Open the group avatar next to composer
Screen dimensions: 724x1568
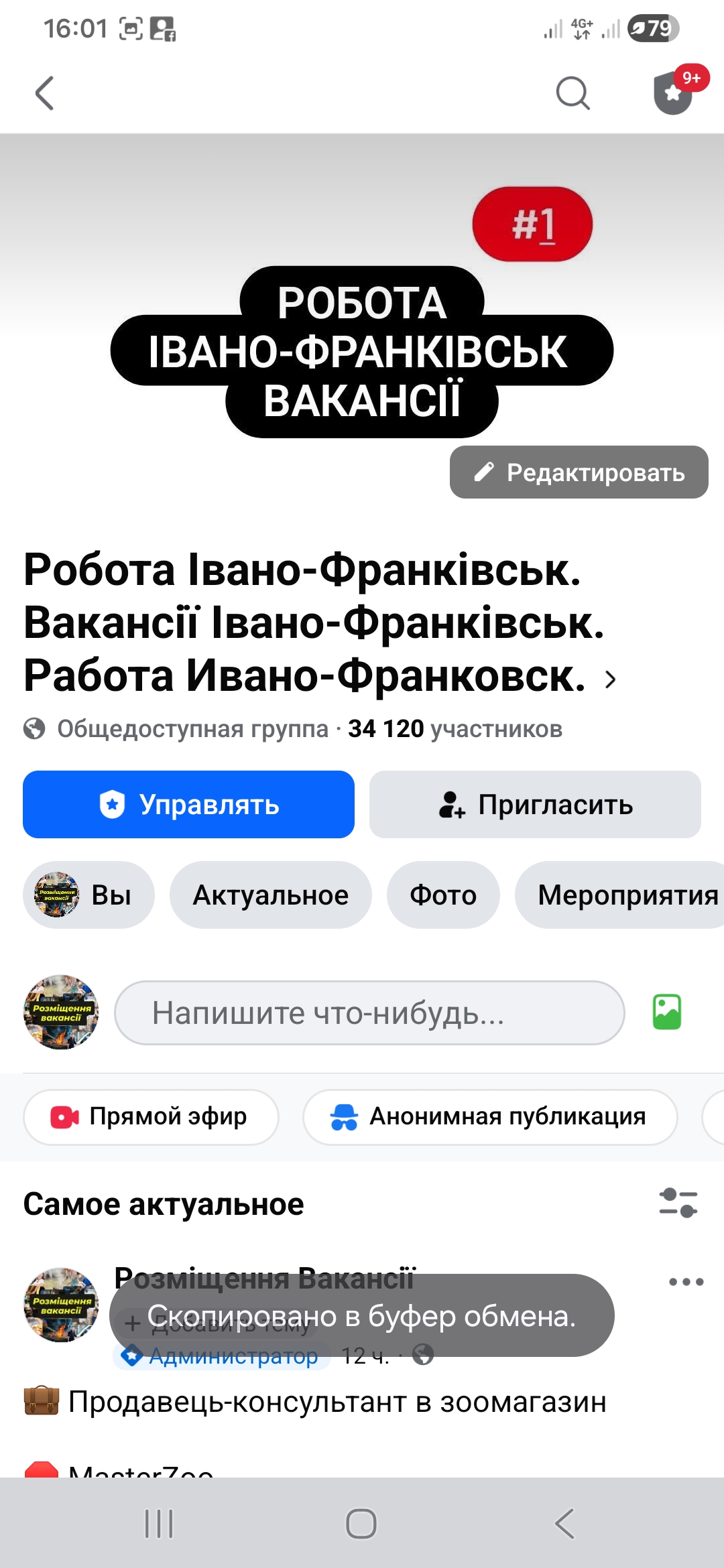(x=60, y=1012)
